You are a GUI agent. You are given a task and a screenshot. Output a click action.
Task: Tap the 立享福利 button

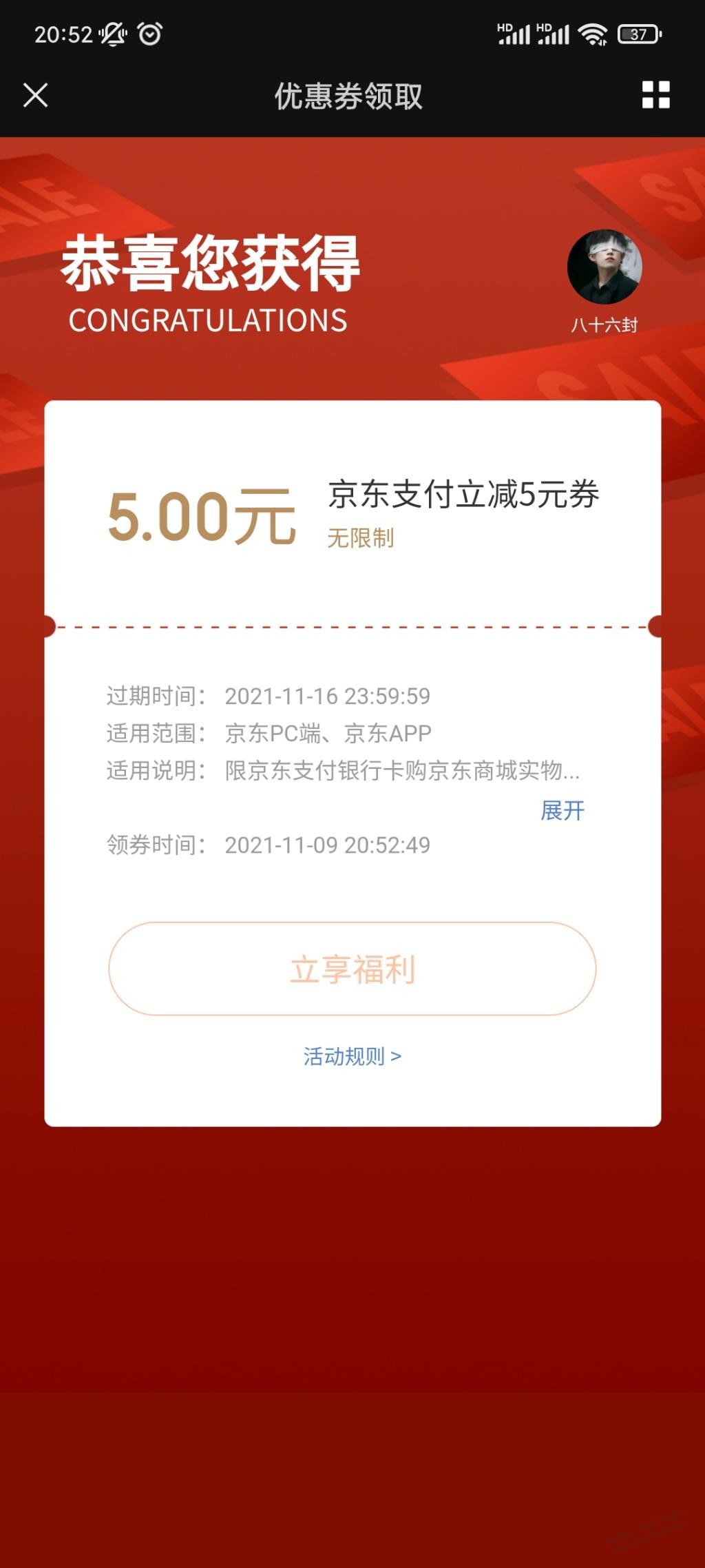point(352,969)
